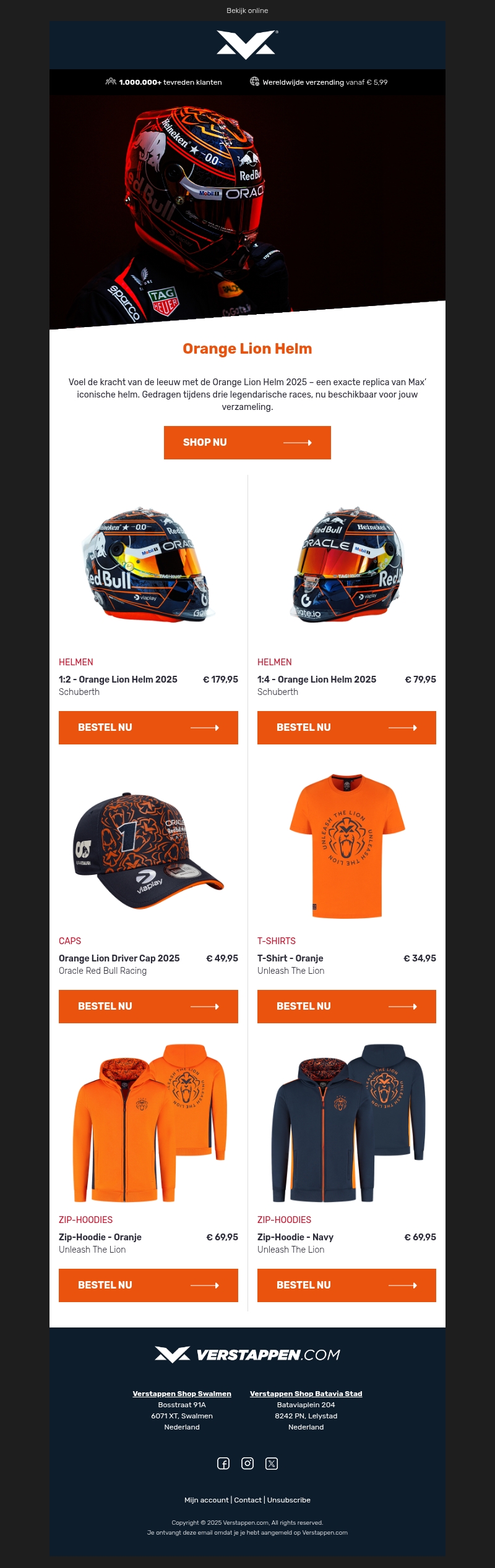Order the T-Shirt - Oranje

[x=346, y=1007]
